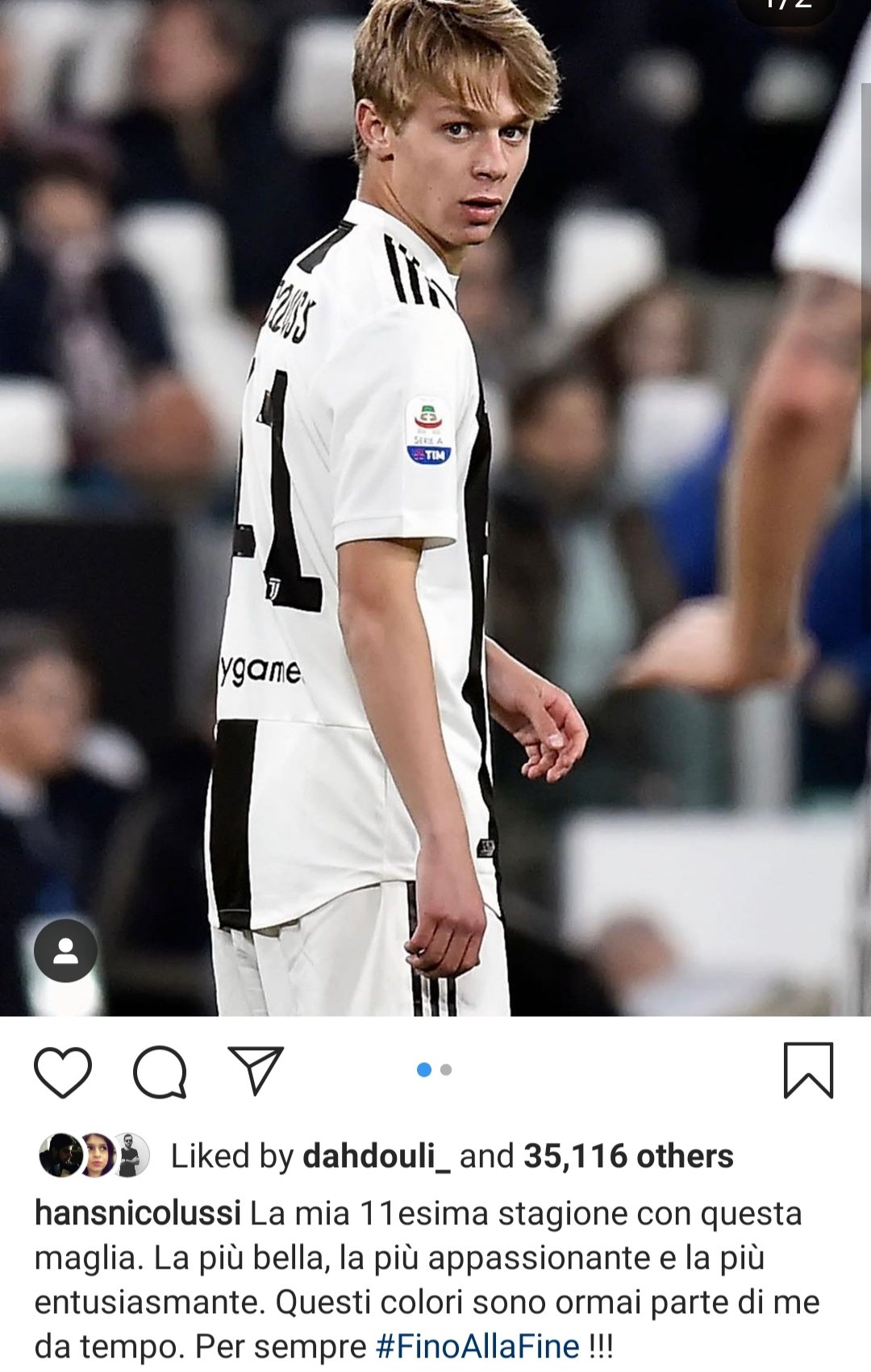This screenshot has height=1372, width=871.
Task: Open the #FinoAllaFine hashtag
Action: [x=477, y=1346]
